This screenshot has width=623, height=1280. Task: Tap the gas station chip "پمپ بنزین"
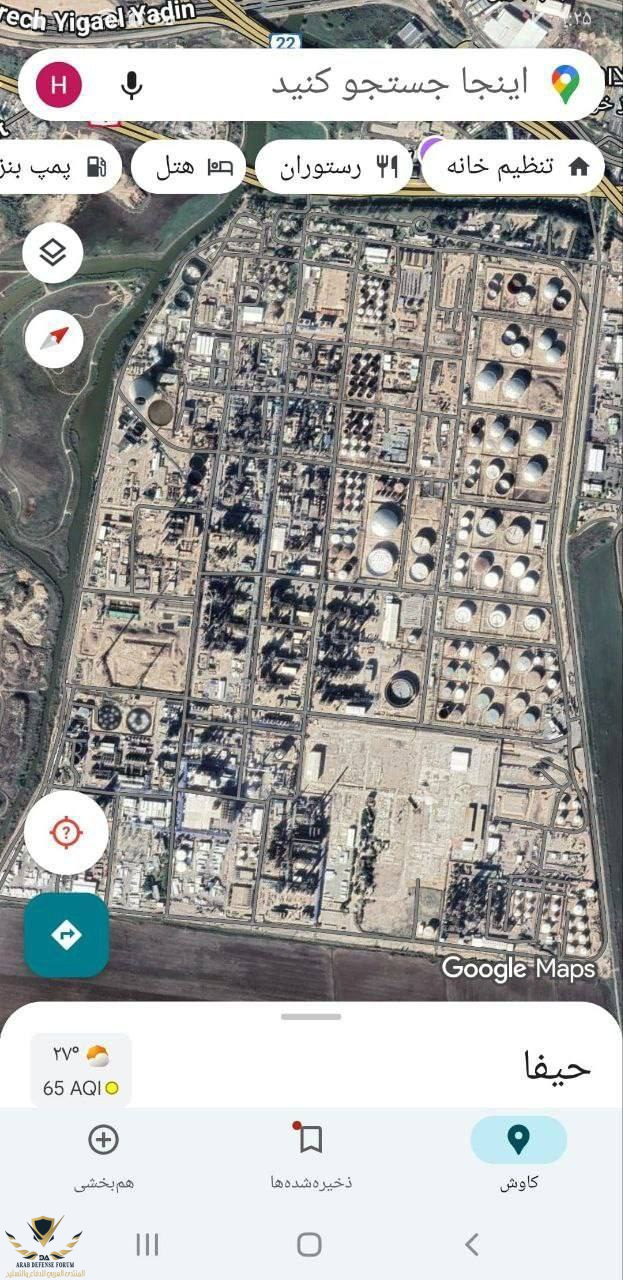[60, 167]
